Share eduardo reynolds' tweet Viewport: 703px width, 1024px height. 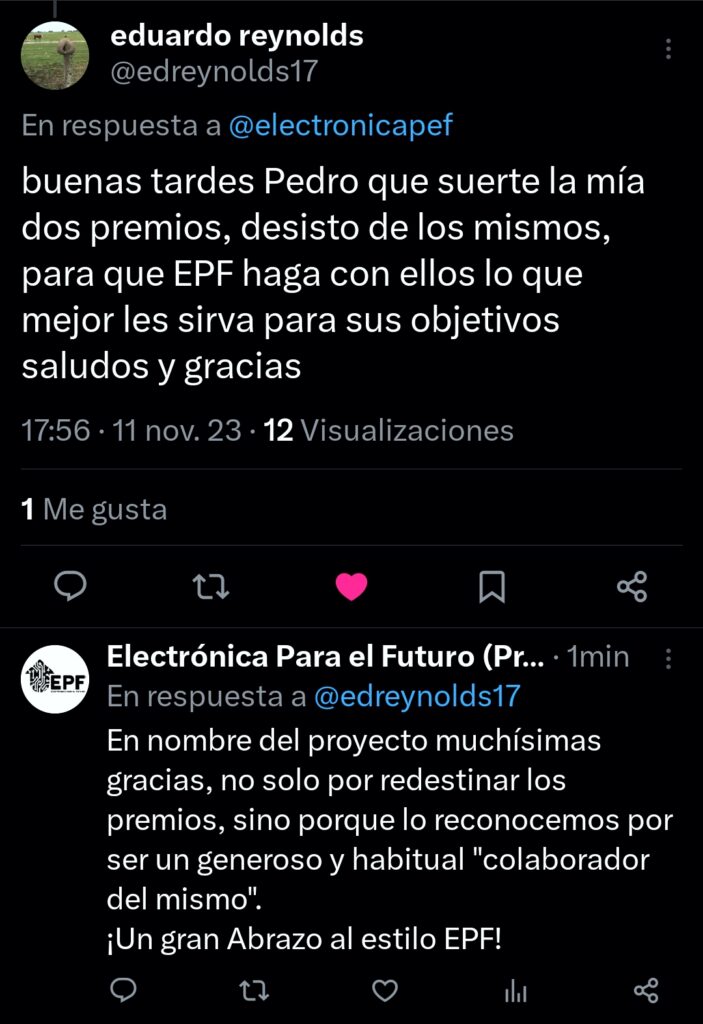coord(632,586)
